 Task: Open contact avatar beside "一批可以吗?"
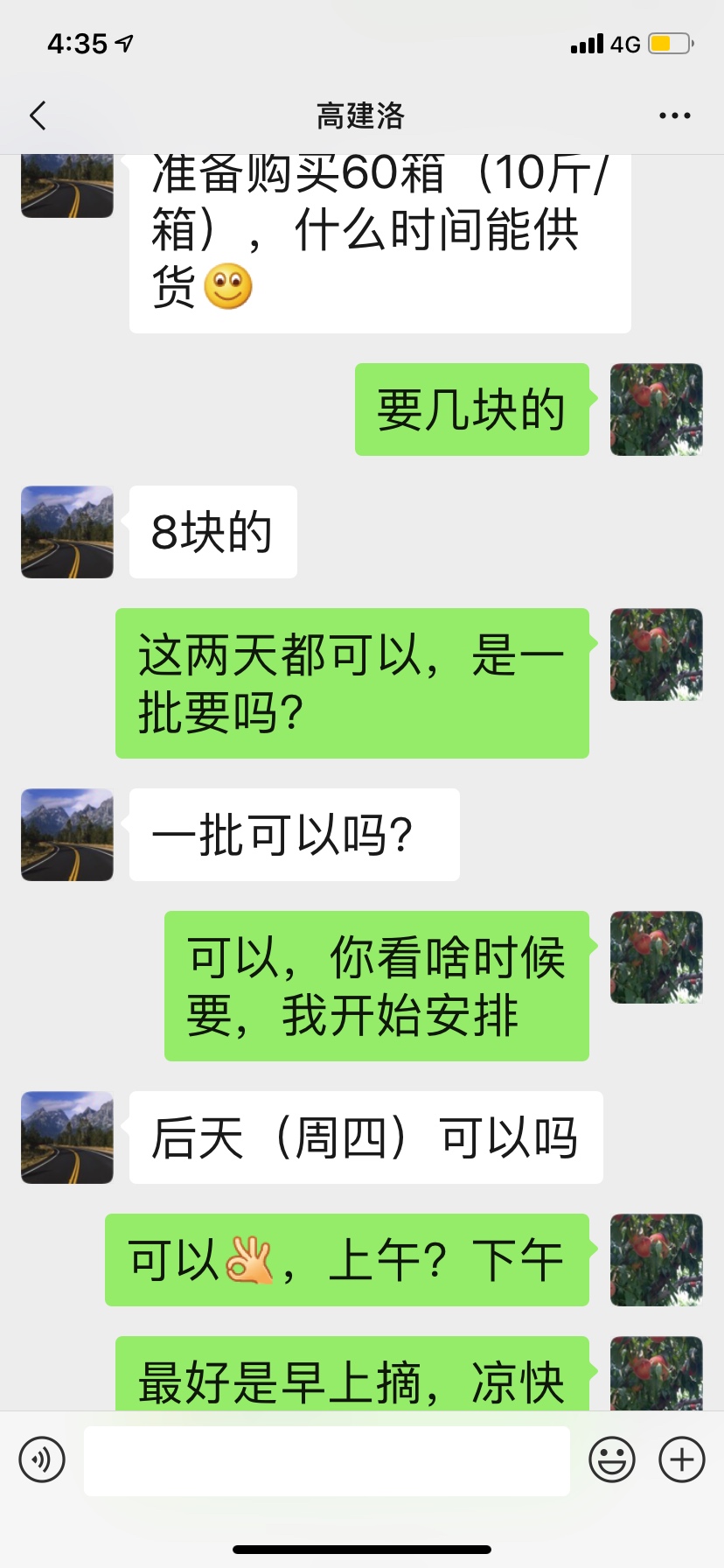(x=67, y=835)
